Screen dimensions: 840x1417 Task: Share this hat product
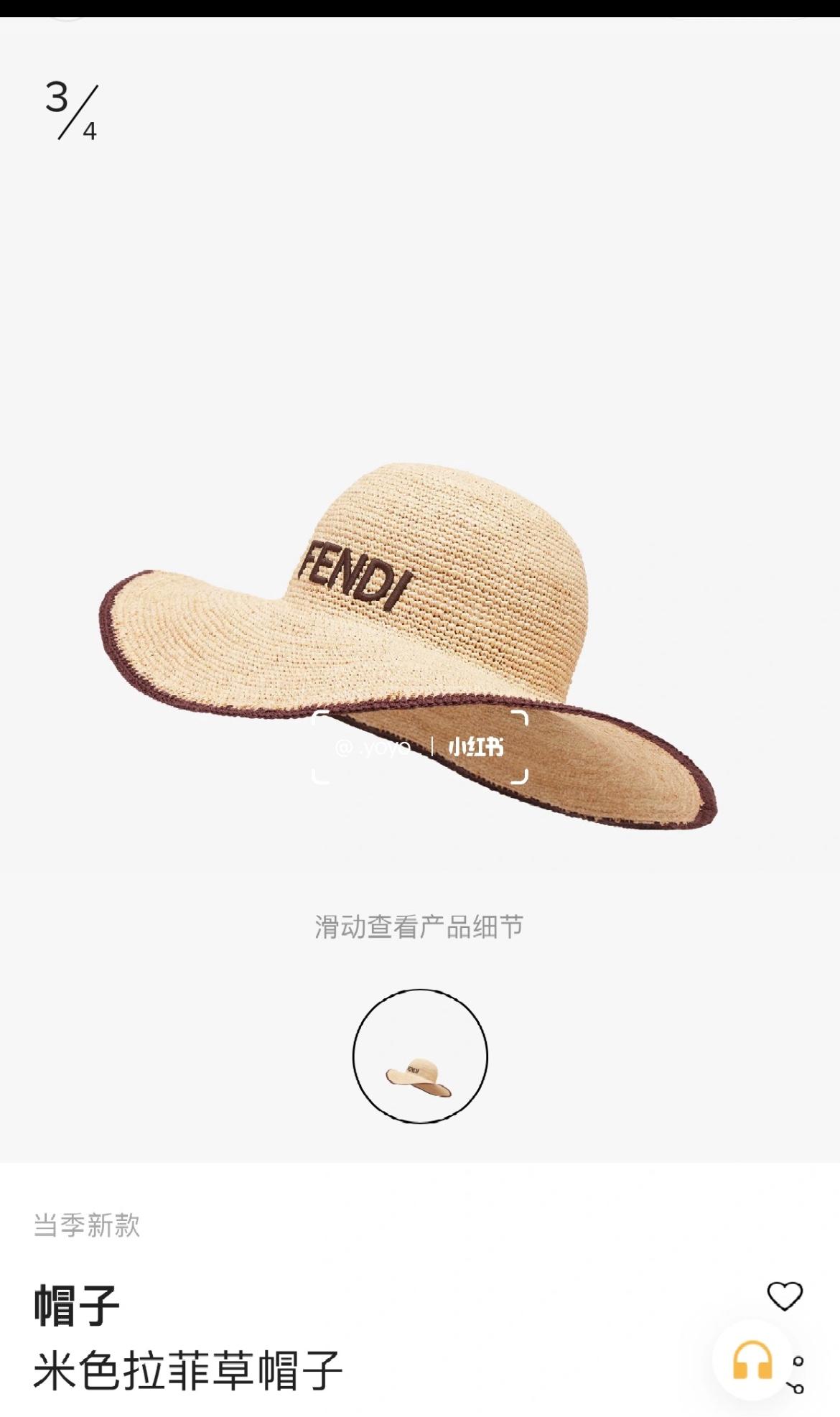798,1375
